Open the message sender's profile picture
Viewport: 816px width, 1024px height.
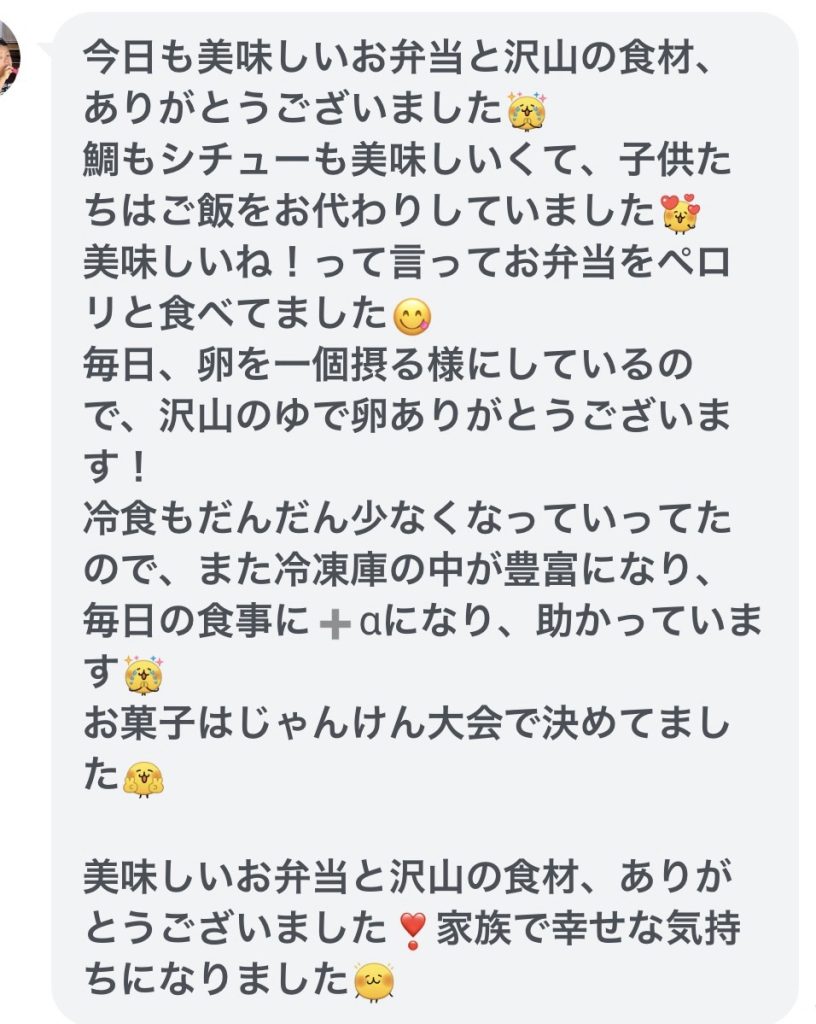[8, 57]
